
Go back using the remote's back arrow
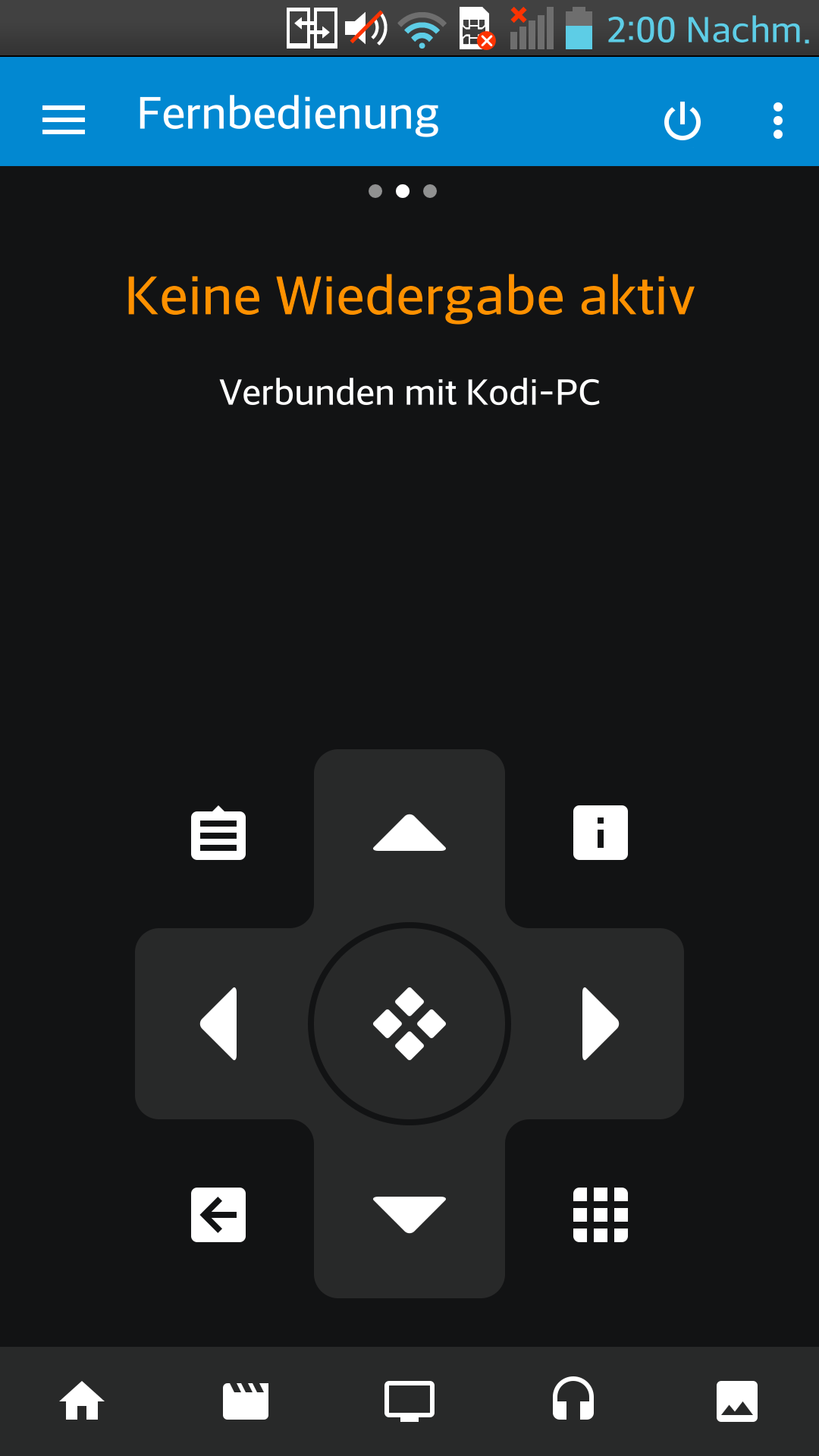218,1215
